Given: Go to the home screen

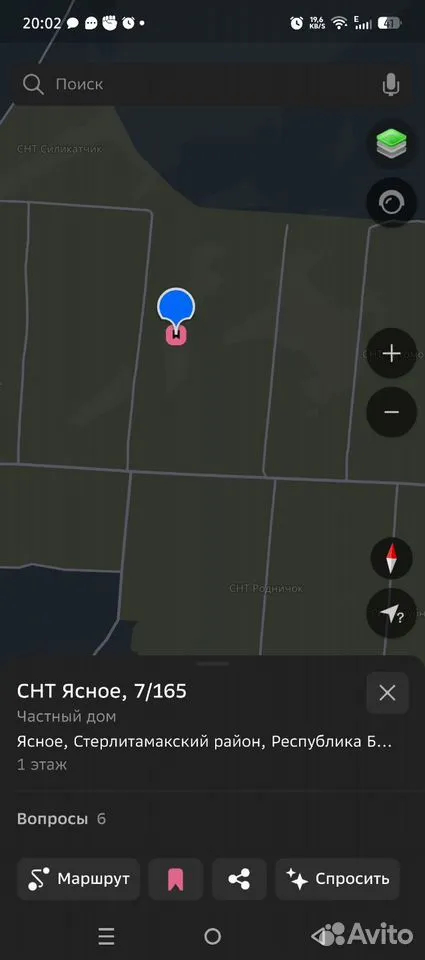Looking at the screenshot, I should pos(212,936).
